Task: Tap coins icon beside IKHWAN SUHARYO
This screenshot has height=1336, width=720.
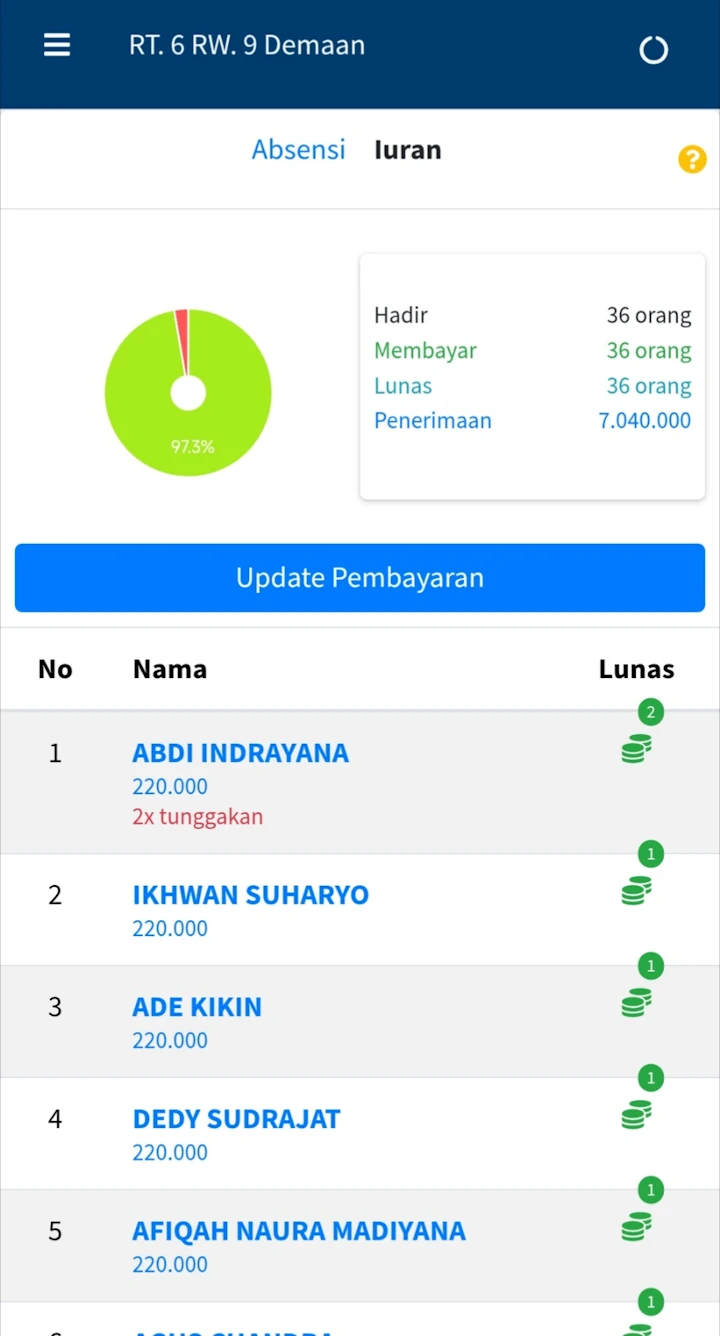Action: (x=636, y=891)
